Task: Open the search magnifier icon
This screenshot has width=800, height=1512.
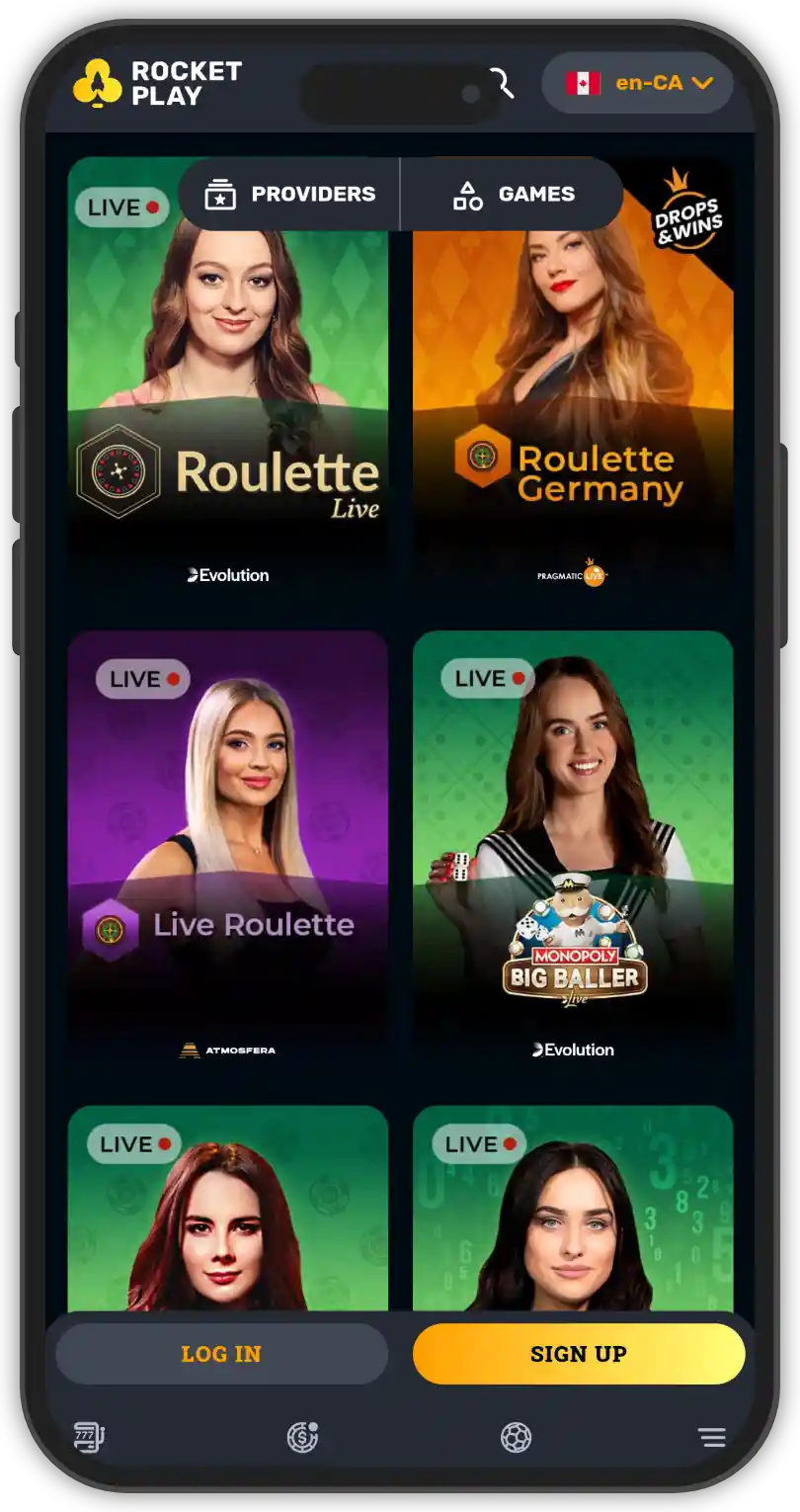Action: tap(504, 83)
